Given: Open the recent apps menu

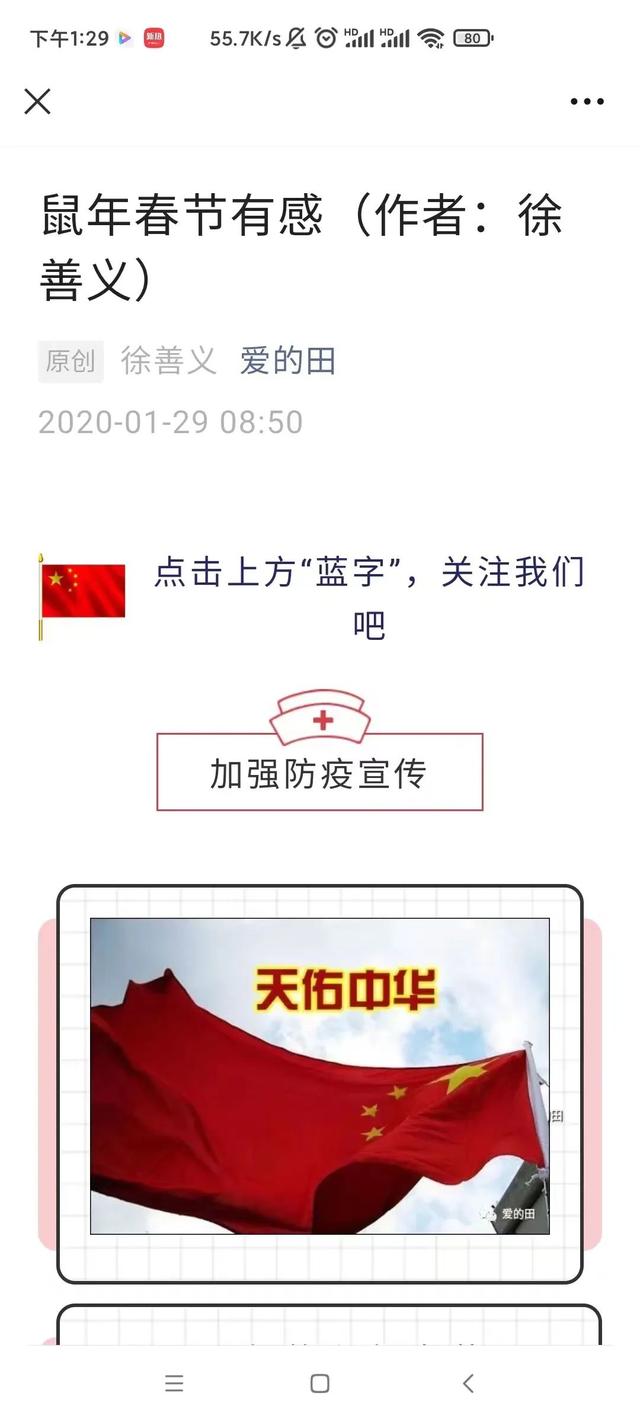Looking at the screenshot, I should point(174,1383).
